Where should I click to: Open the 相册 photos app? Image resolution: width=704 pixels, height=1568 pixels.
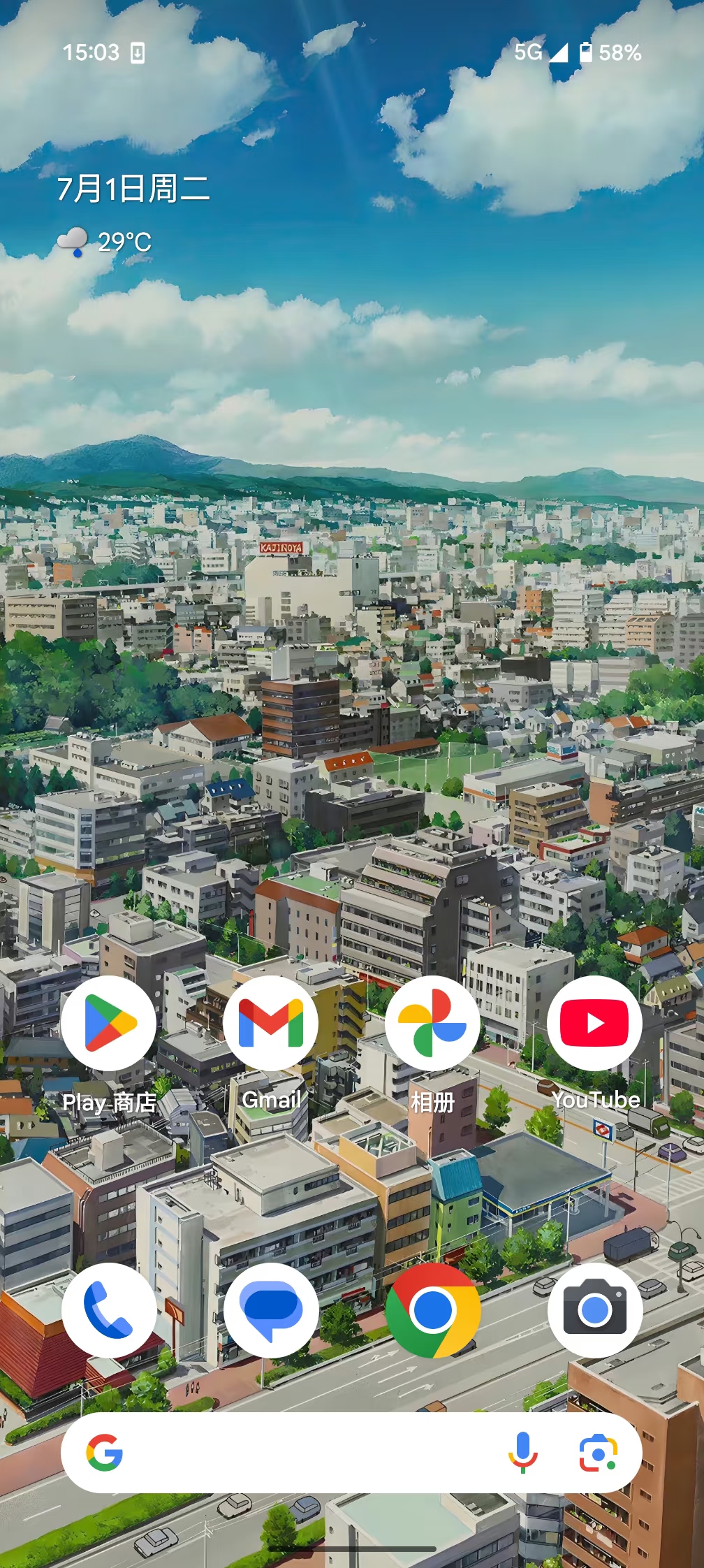433,1024
